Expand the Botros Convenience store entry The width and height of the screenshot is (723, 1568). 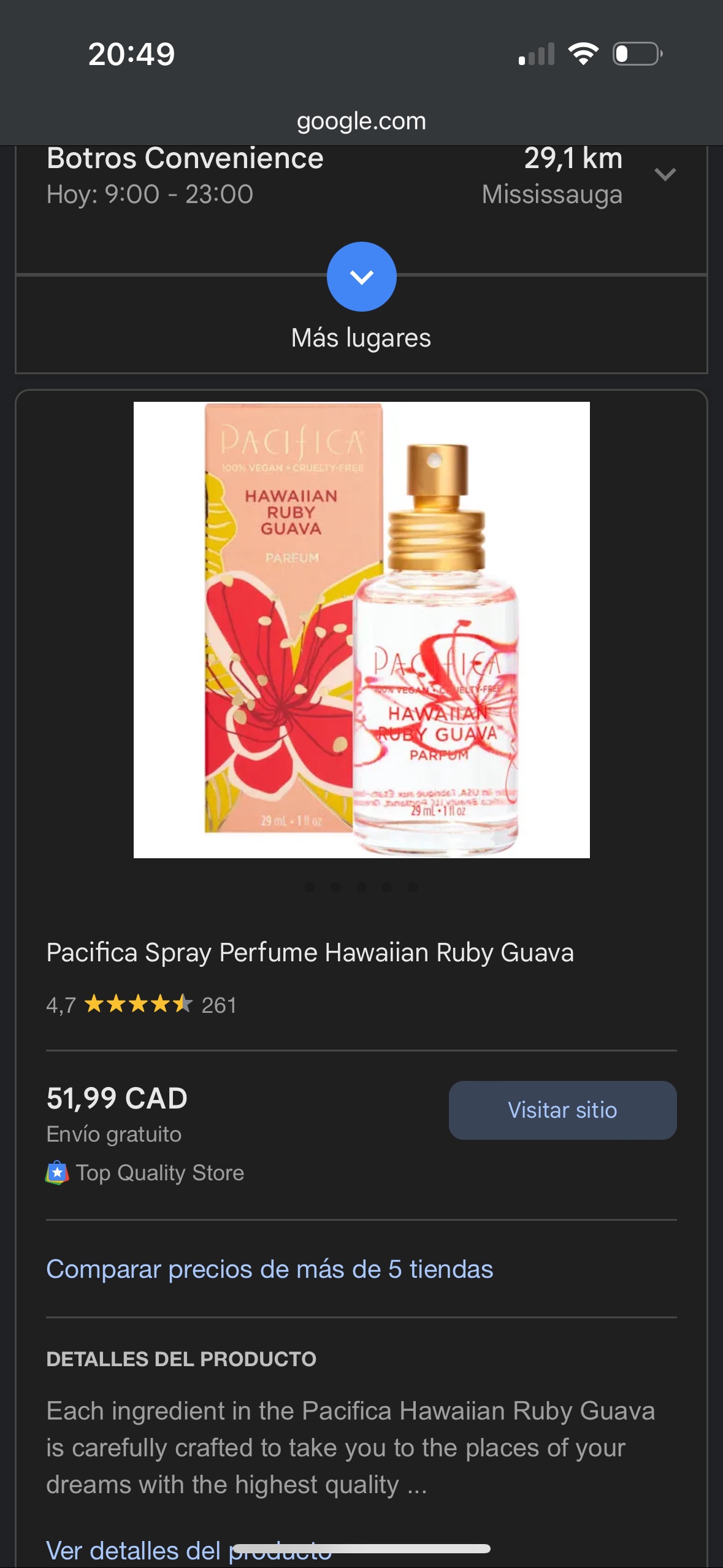point(665,175)
